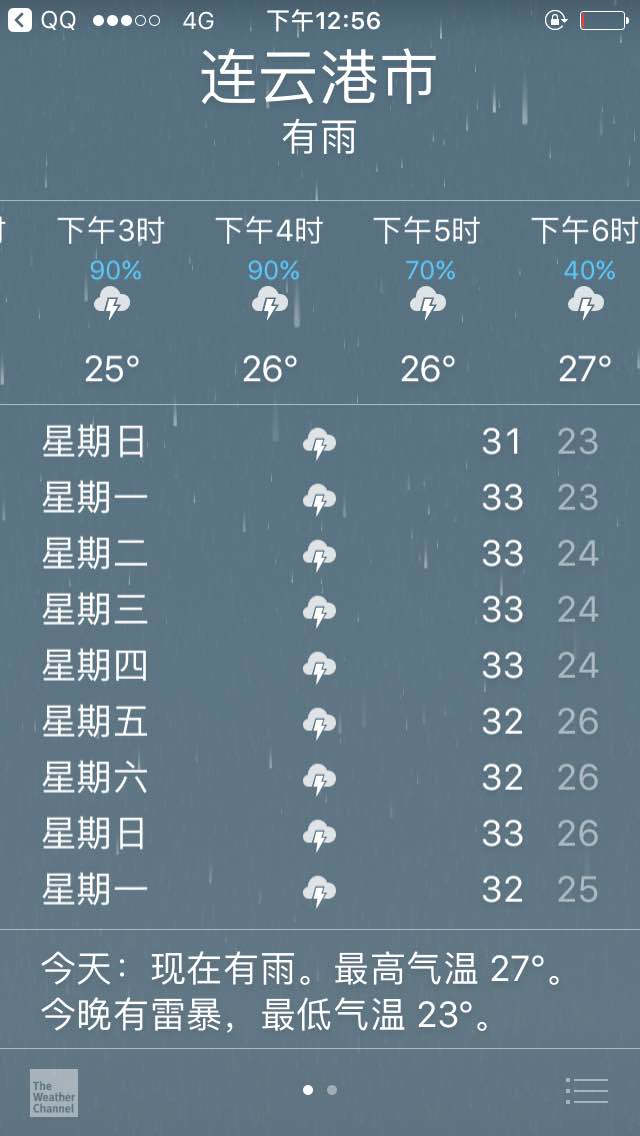Tap the page indicator dots

tap(320, 1090)
